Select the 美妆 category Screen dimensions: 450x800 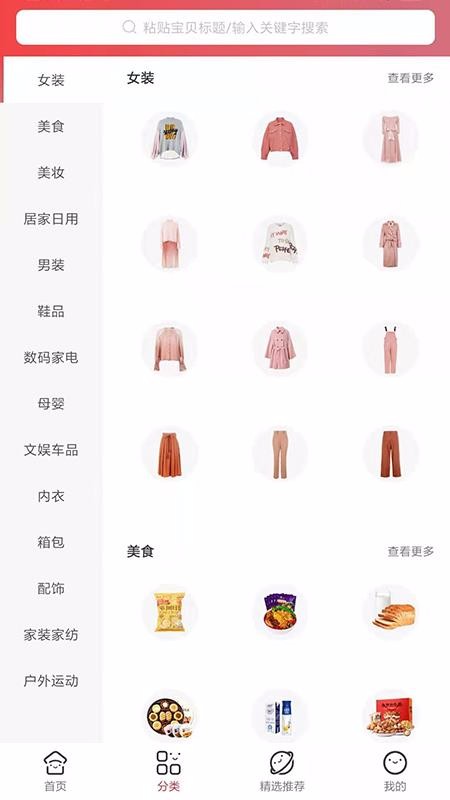click(51, 172)
